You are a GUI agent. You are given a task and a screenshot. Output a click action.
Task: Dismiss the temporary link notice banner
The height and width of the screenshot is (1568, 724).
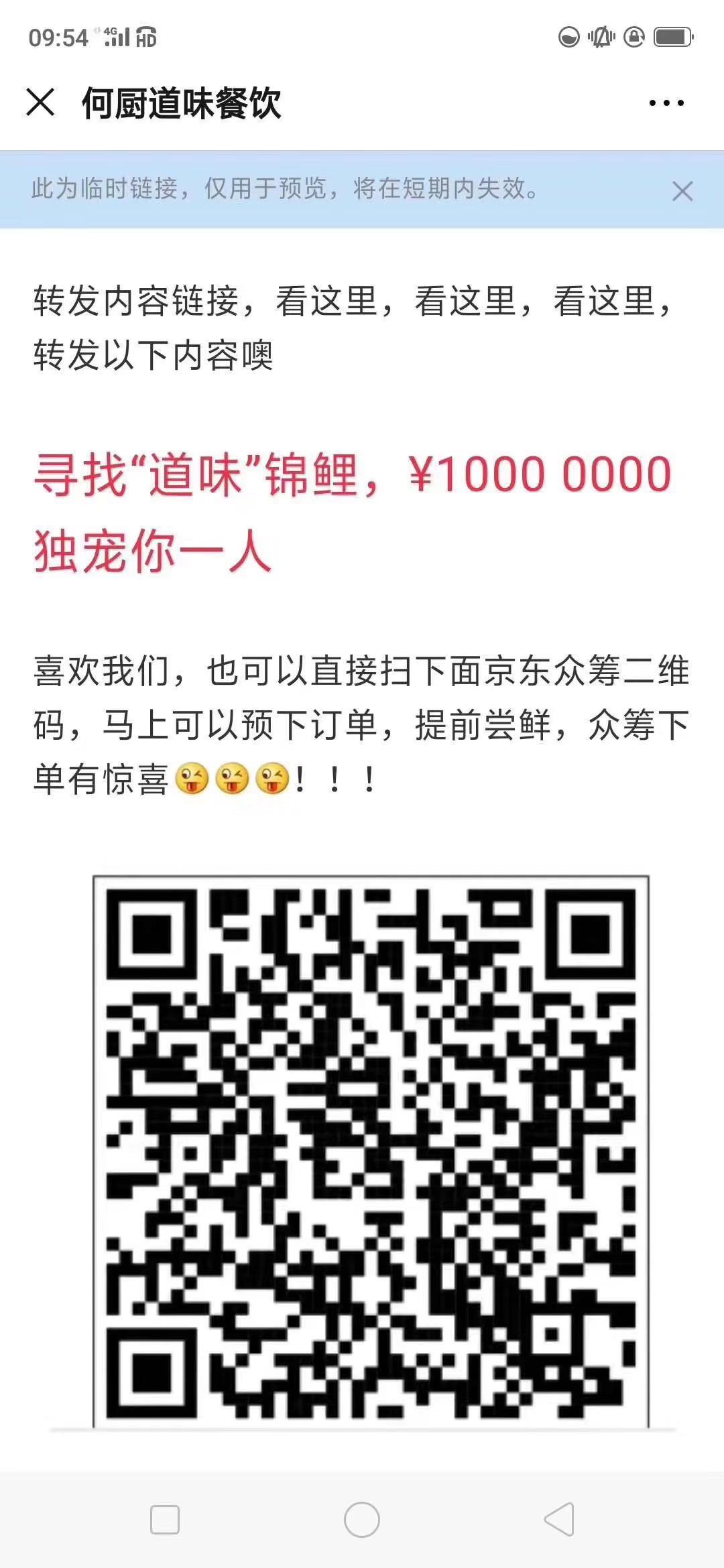pyautogui.click(x=682, y=192)
